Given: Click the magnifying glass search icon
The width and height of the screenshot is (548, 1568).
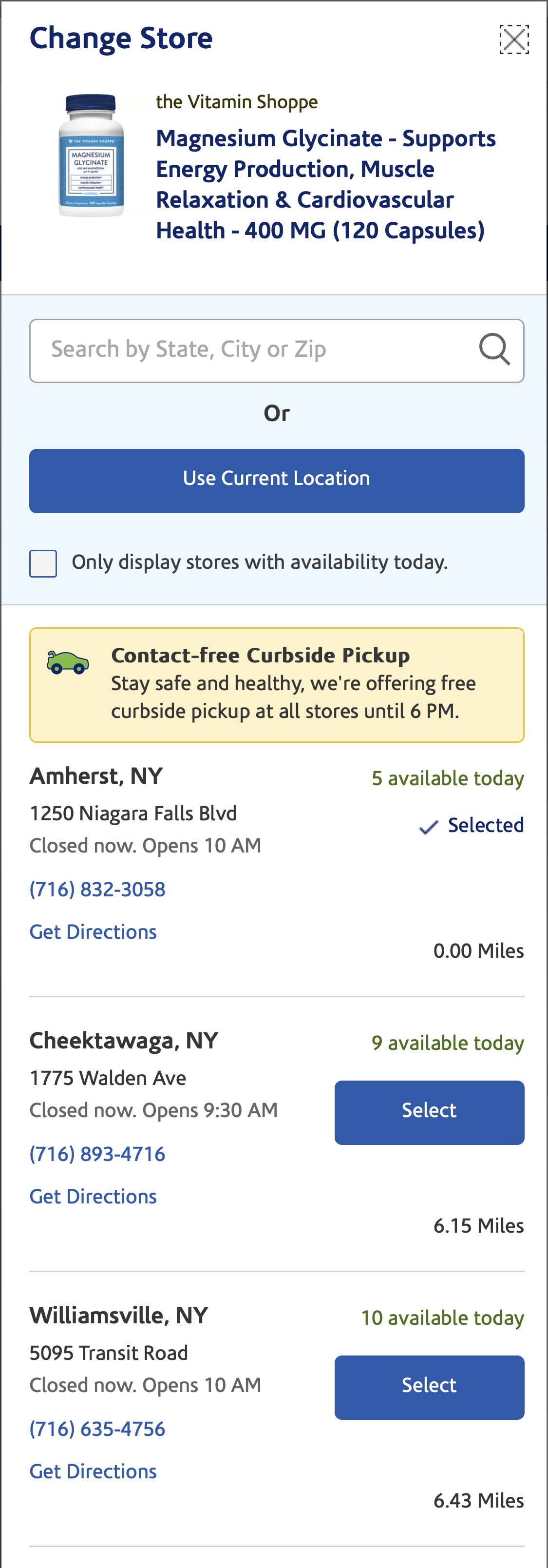Looking at the screenshot, I should 495,349.
